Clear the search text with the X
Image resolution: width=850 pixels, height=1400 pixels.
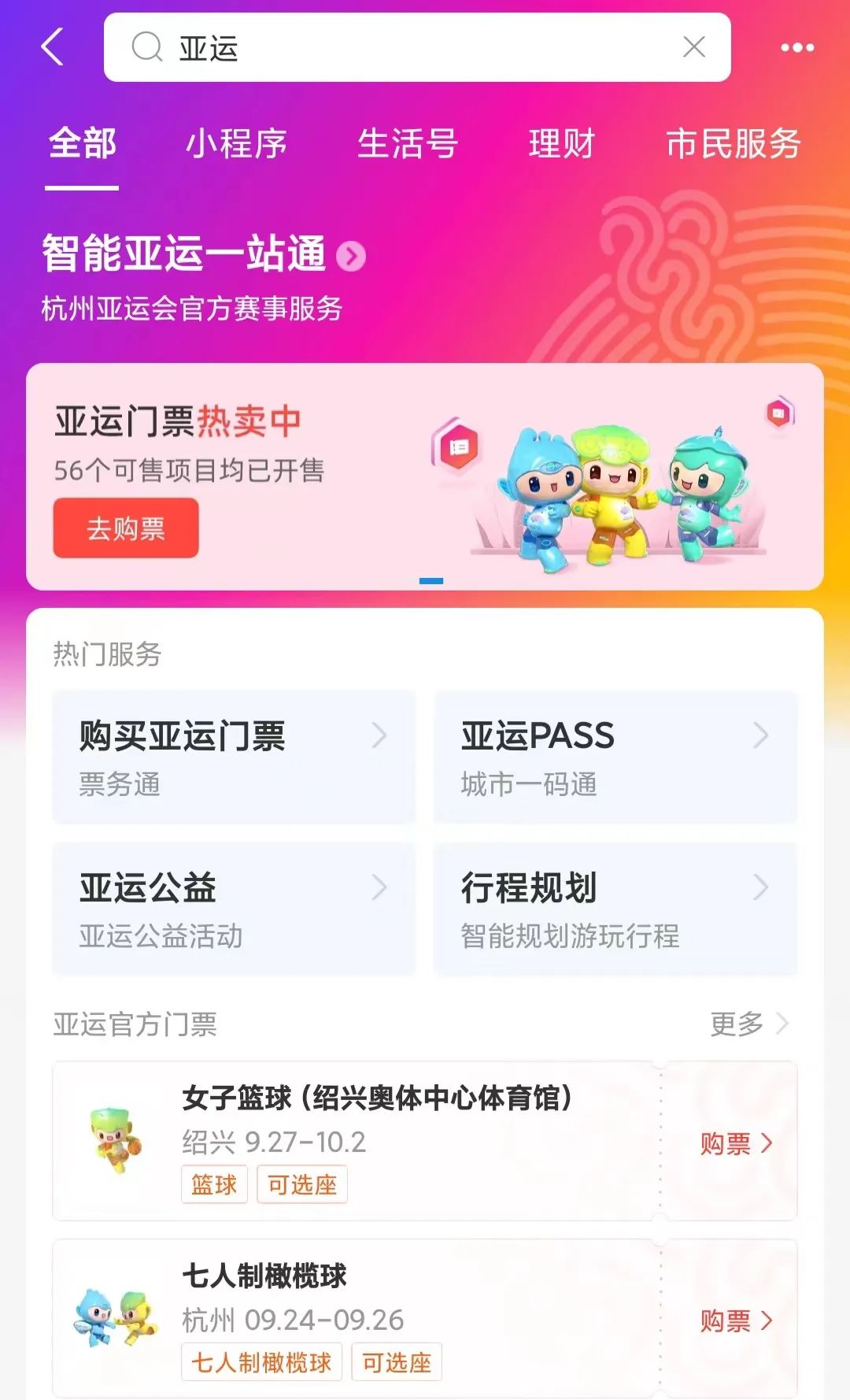[x=693, y=47]
